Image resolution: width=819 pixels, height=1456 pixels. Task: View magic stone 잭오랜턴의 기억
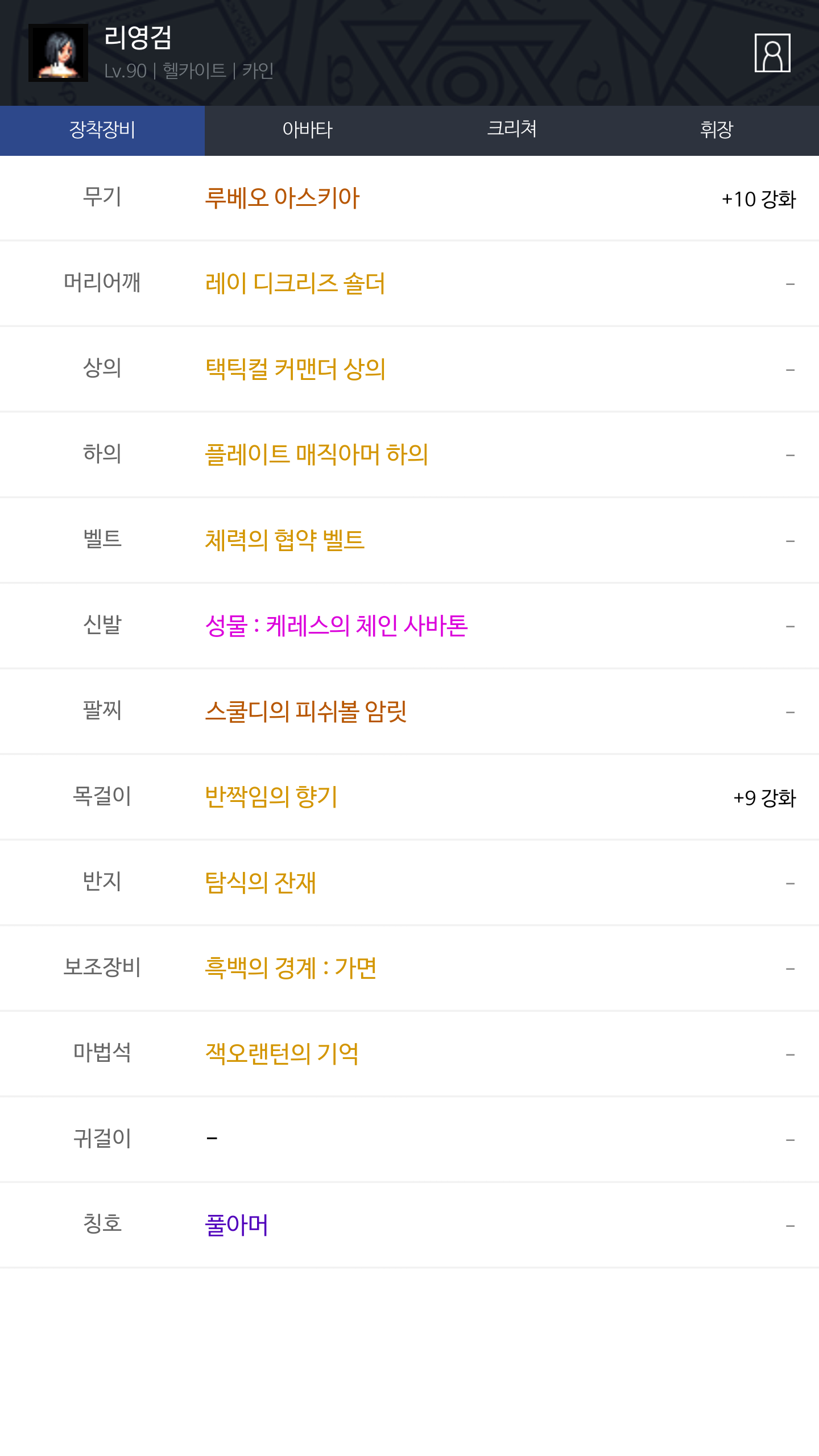click(x=282, y=1054)
